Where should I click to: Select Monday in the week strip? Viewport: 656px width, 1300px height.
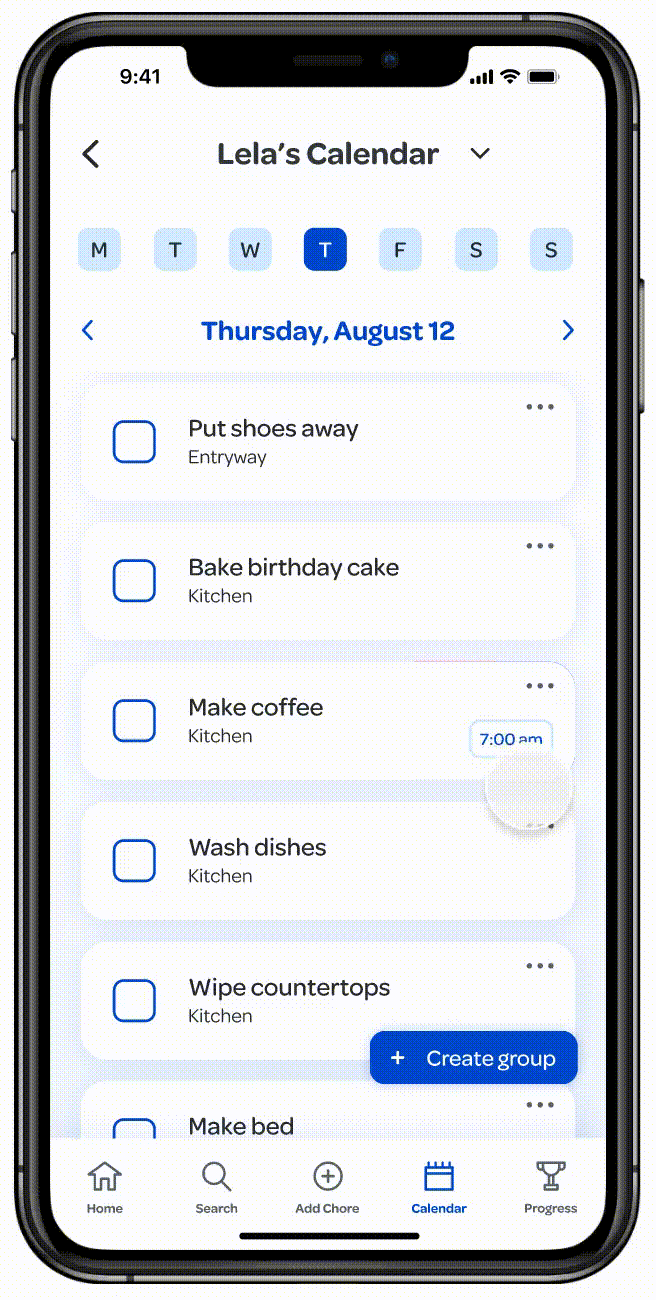99,250
